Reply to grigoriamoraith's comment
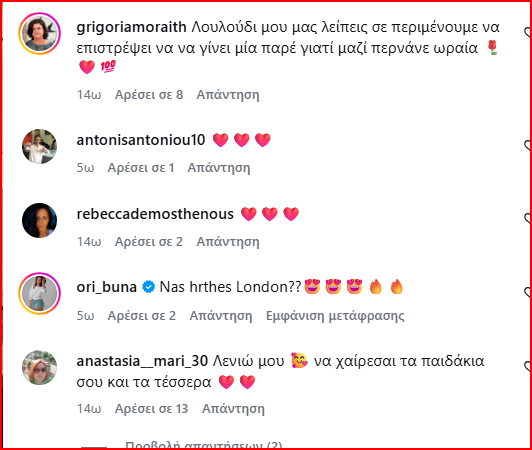The image size is (532, 450). click(x=228, y=95)
